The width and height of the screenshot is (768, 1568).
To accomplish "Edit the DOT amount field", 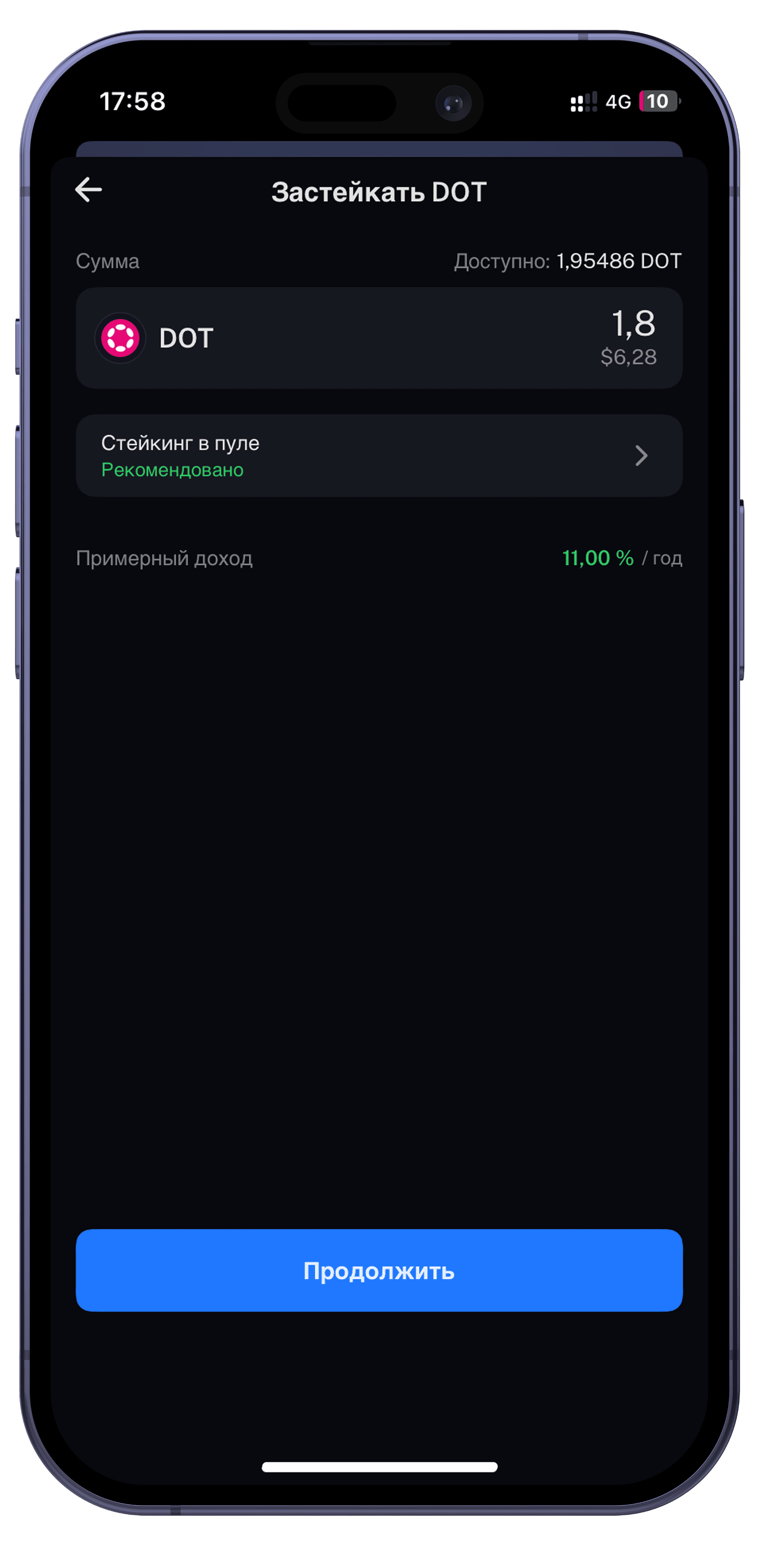I will point(379,338).
